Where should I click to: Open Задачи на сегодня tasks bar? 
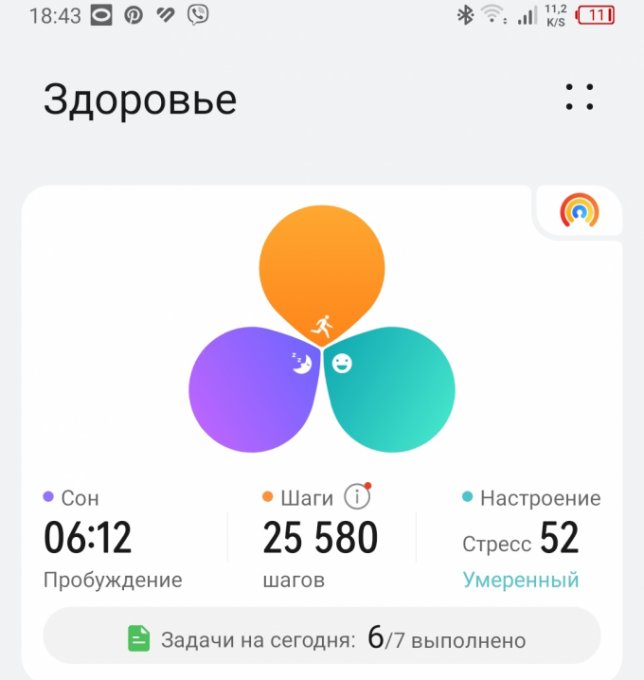click(322, 639)
